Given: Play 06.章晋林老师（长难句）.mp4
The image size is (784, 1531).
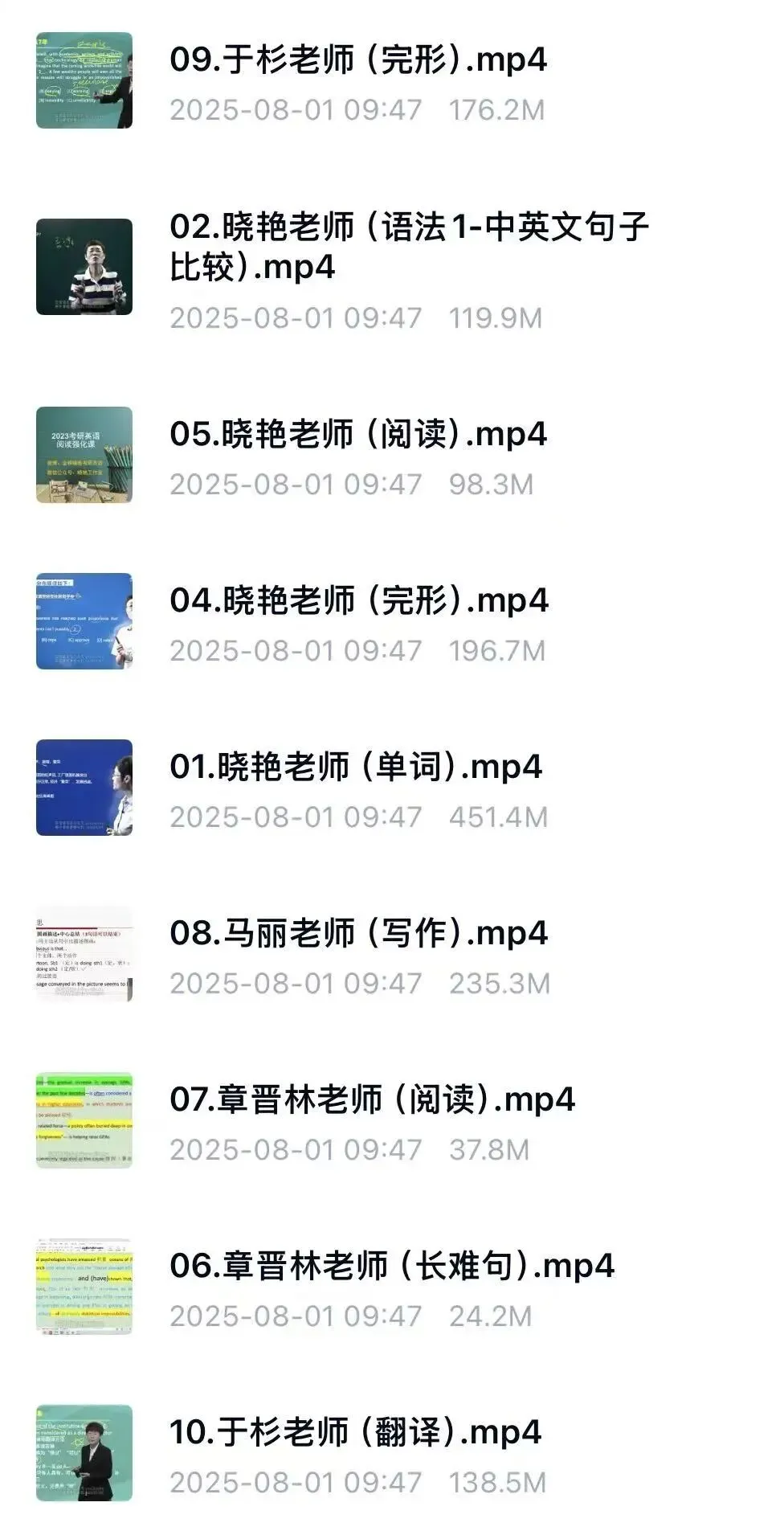Looking at the screenshot, I should [x=392, y=1287].
